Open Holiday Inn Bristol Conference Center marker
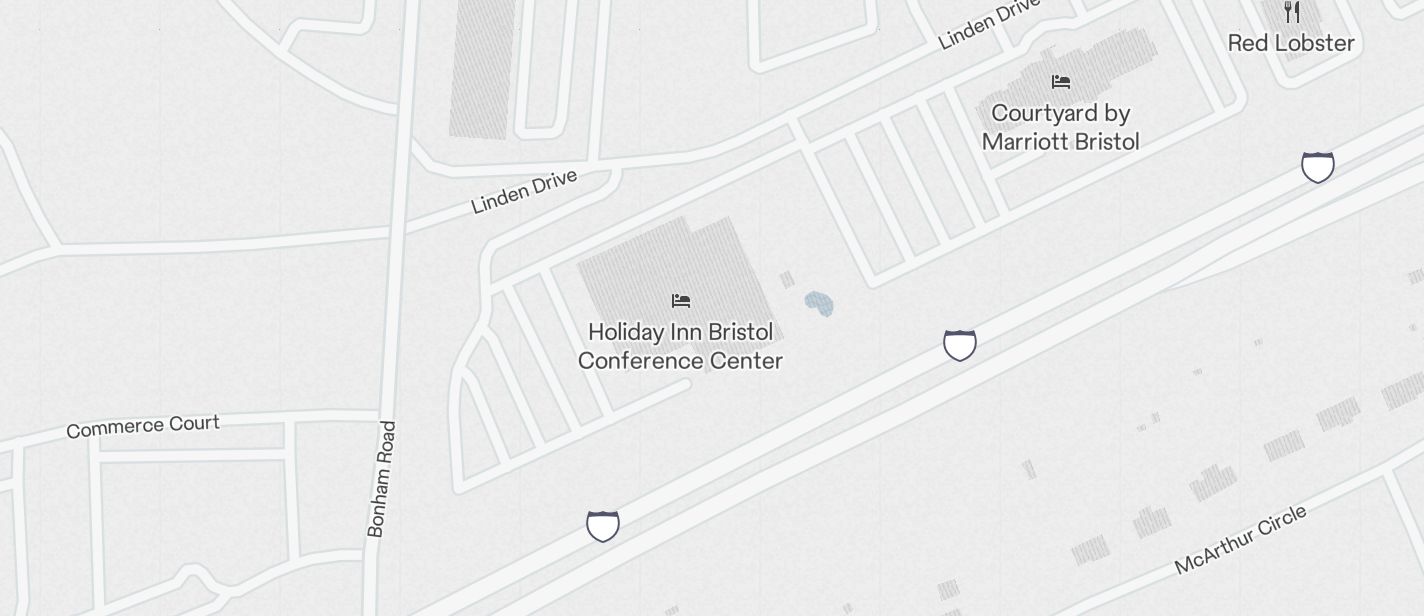The width and height of the screenshot is (1424, 616). 681,301
